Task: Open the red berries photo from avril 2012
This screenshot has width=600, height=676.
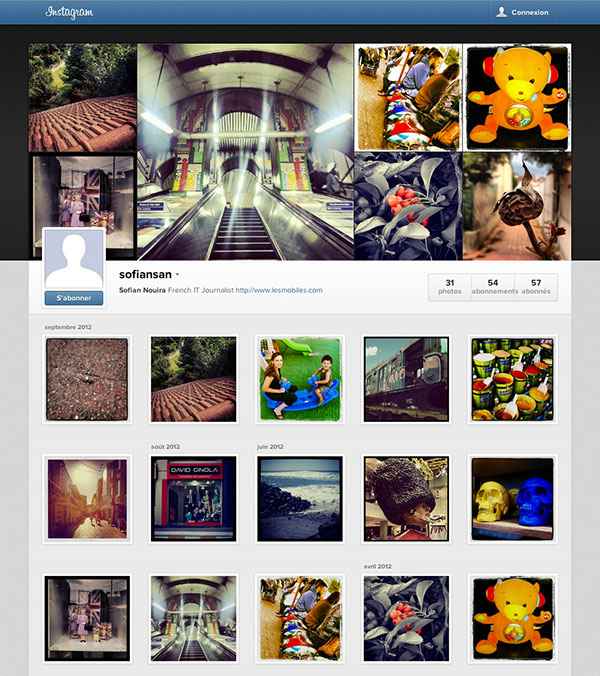Action: click(x=406, y=619)
